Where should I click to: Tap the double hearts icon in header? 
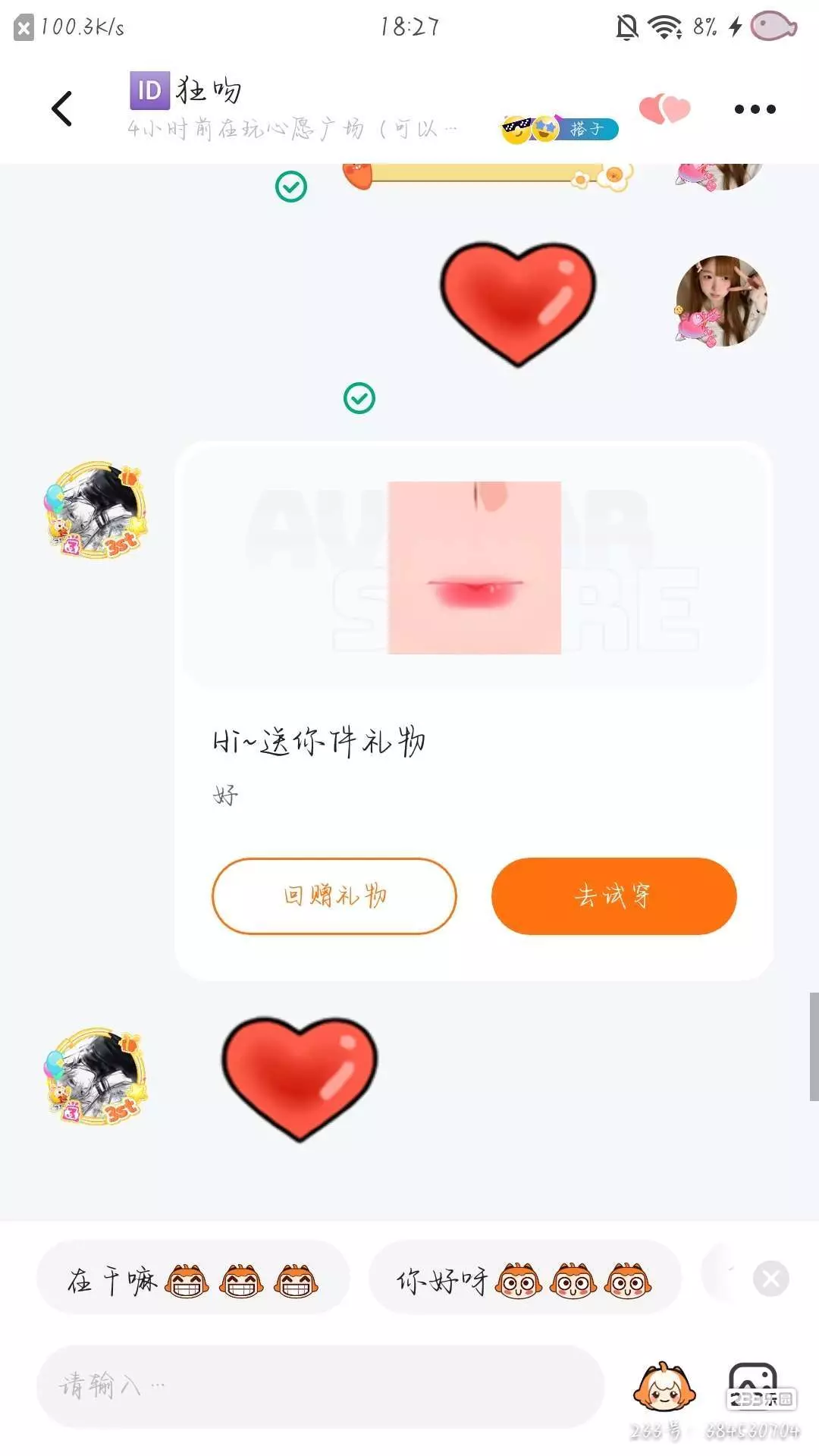[x=664, y=108]
